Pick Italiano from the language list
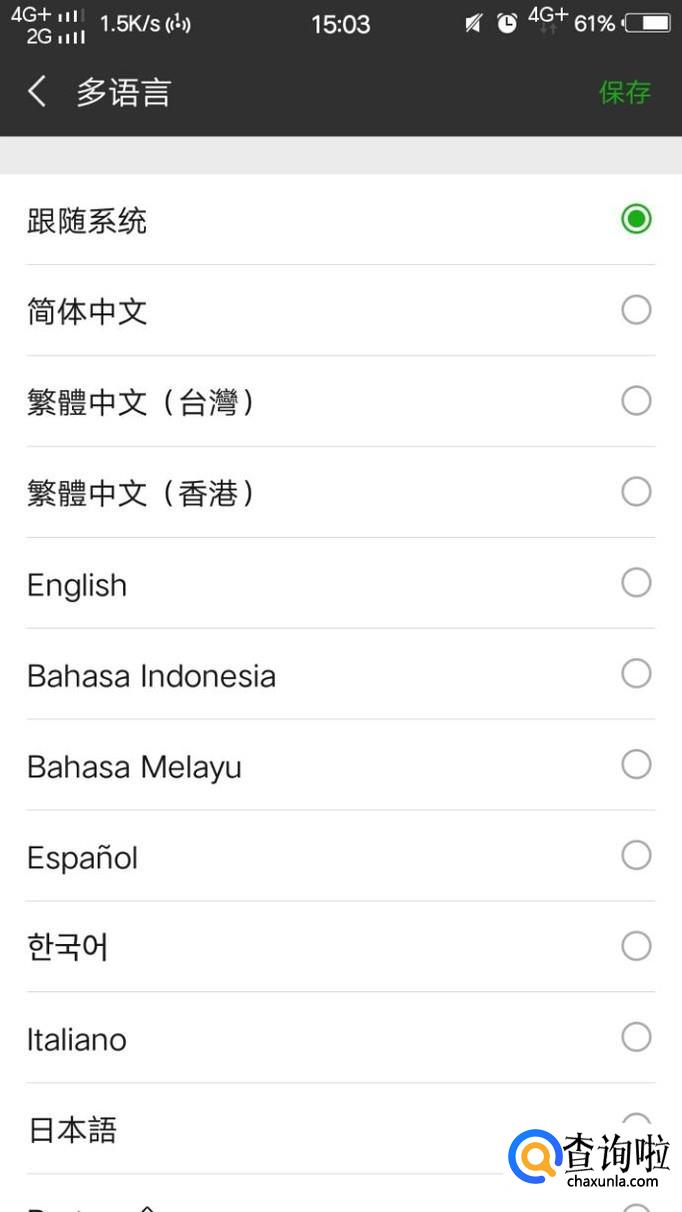Screen dimensions: 682x1212 coord(340,1038)
